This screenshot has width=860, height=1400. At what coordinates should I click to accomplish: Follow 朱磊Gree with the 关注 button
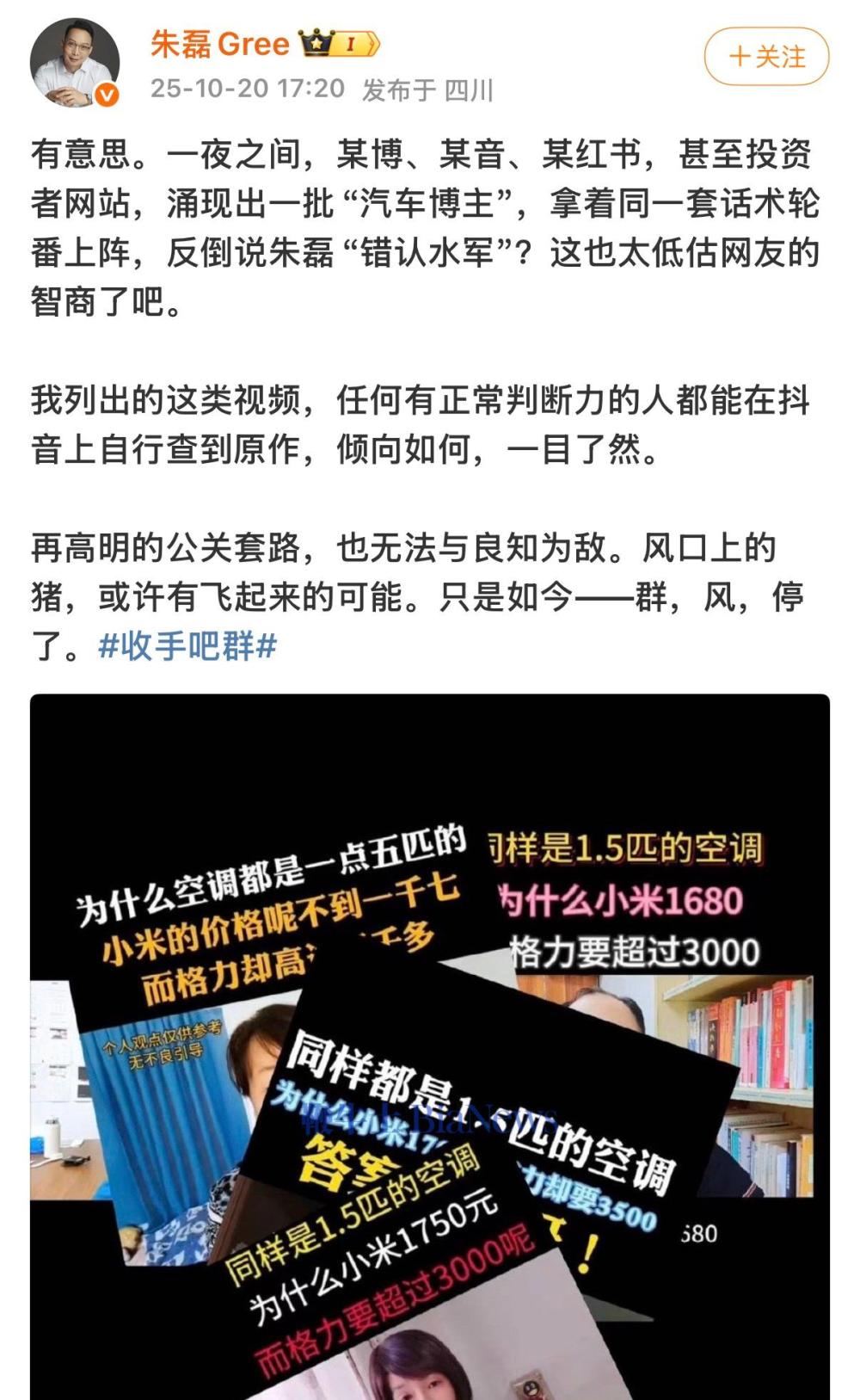[766, 57]
